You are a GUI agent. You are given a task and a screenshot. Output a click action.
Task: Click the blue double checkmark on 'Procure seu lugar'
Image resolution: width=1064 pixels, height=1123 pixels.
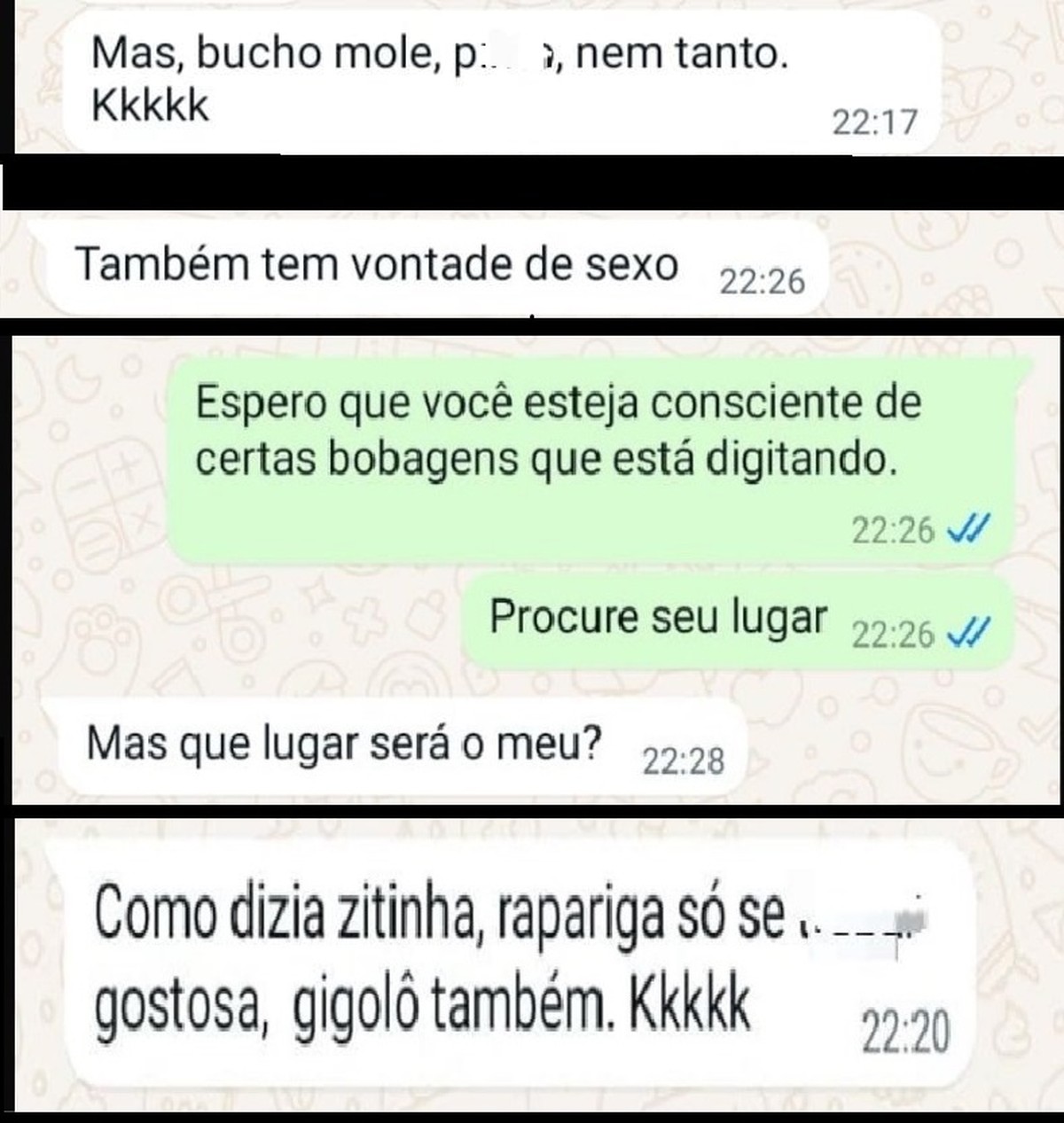(x=970, y=633)
